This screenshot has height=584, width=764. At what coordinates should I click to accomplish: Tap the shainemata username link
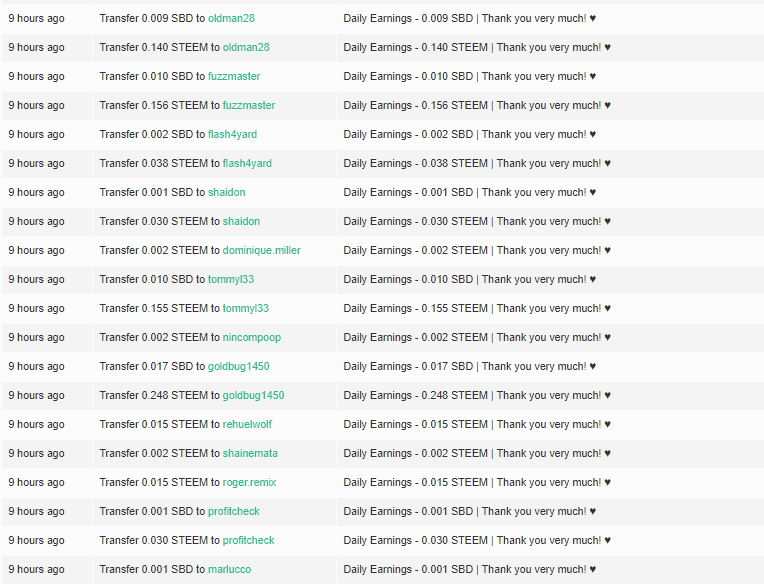250,453
